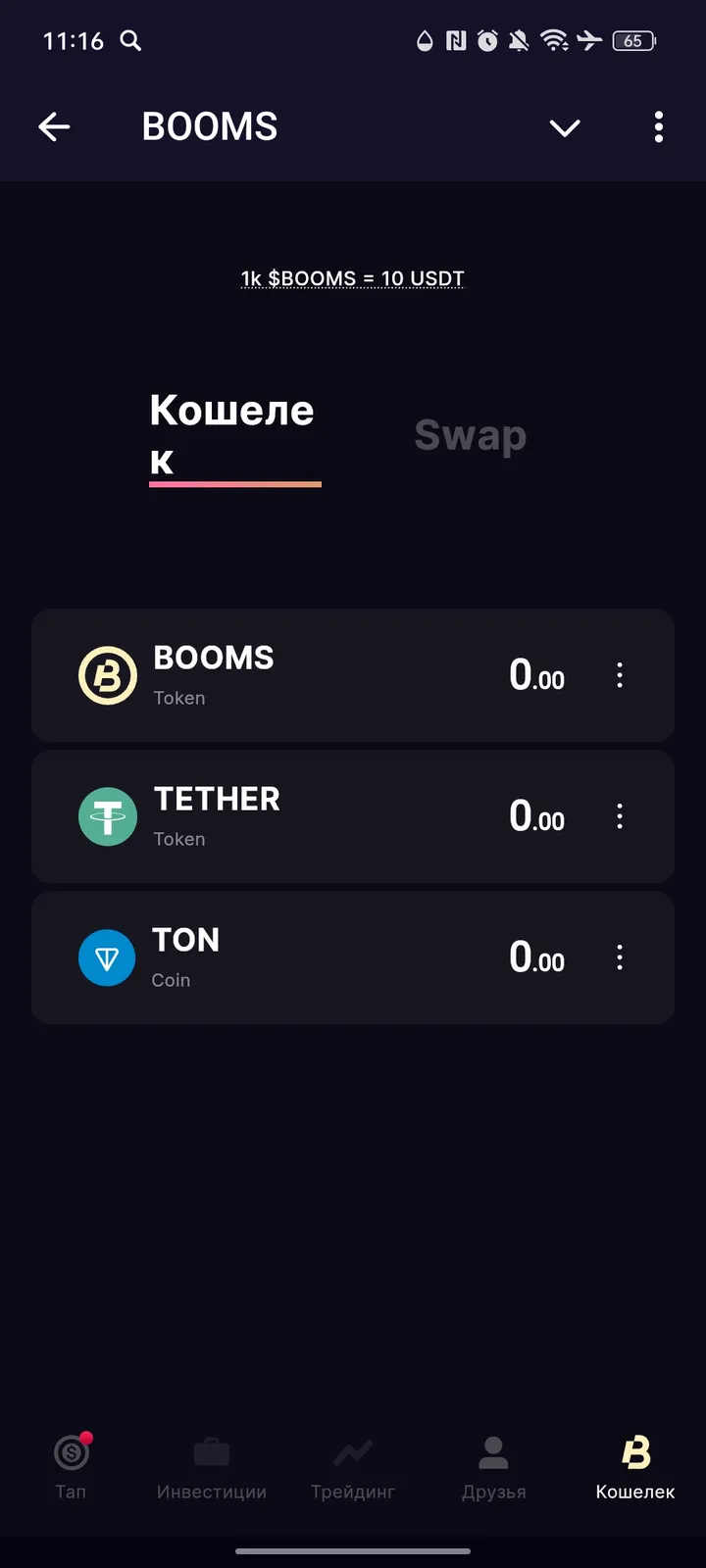
Task: Select the Друзья friends icon
Action: coord(493,1451)
